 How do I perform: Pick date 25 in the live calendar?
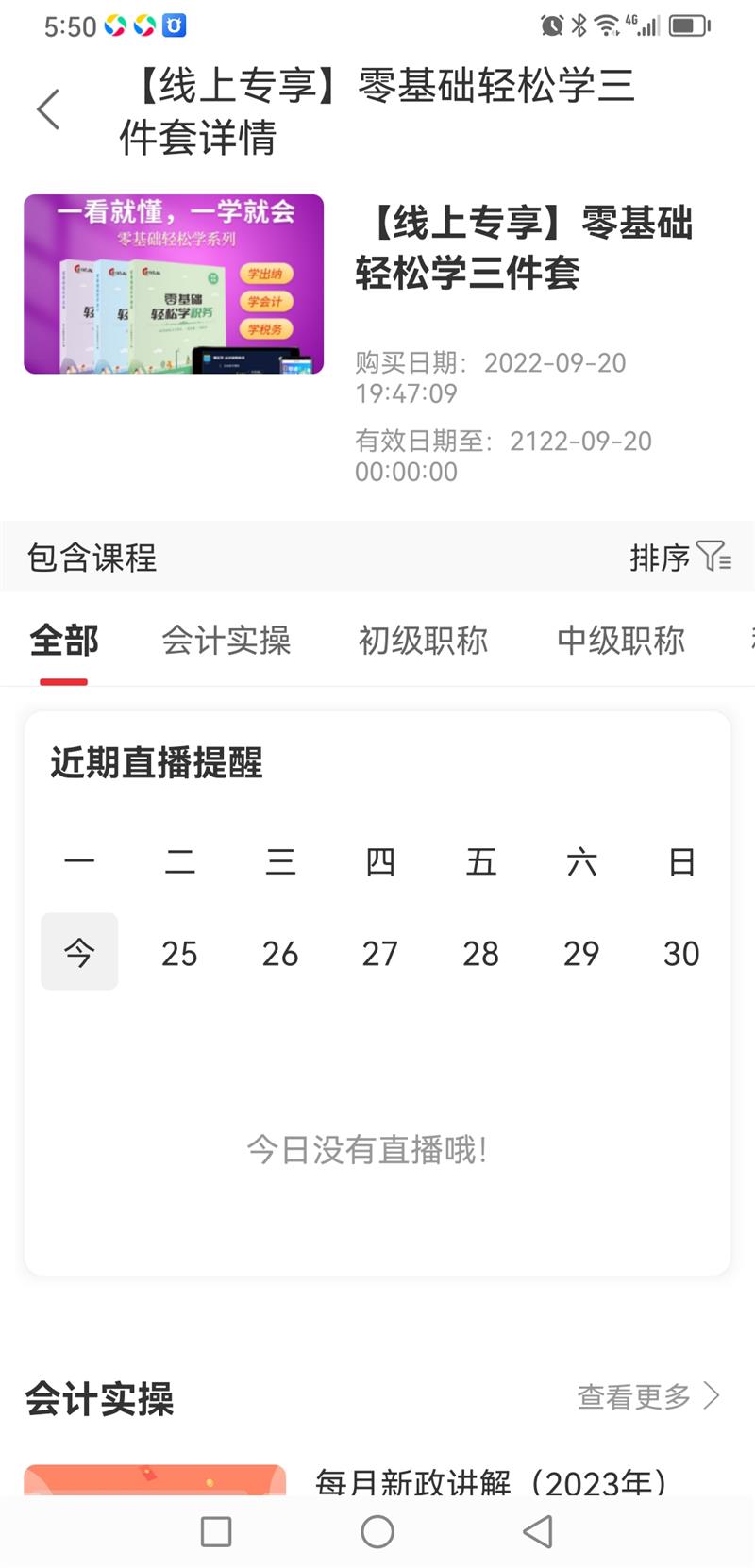[x=179, y=953]
